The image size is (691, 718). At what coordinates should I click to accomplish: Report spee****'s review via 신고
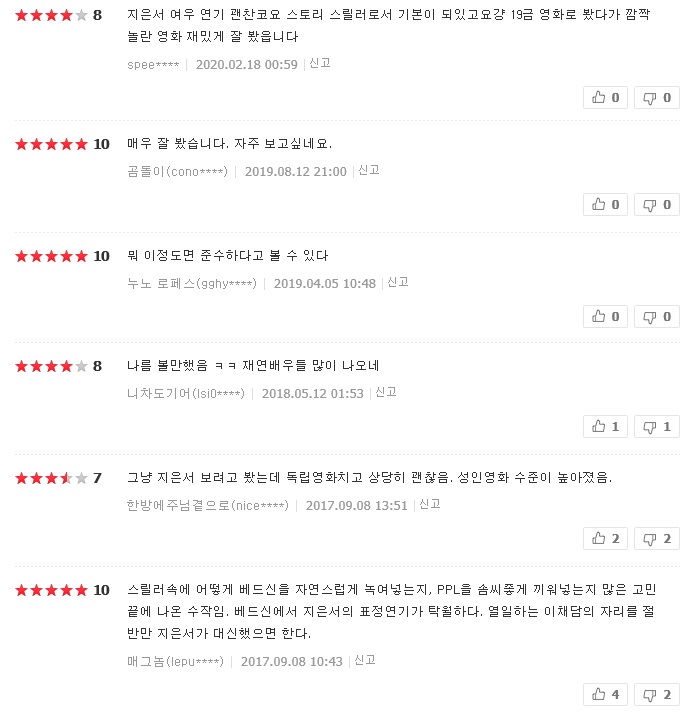(320, 63)
